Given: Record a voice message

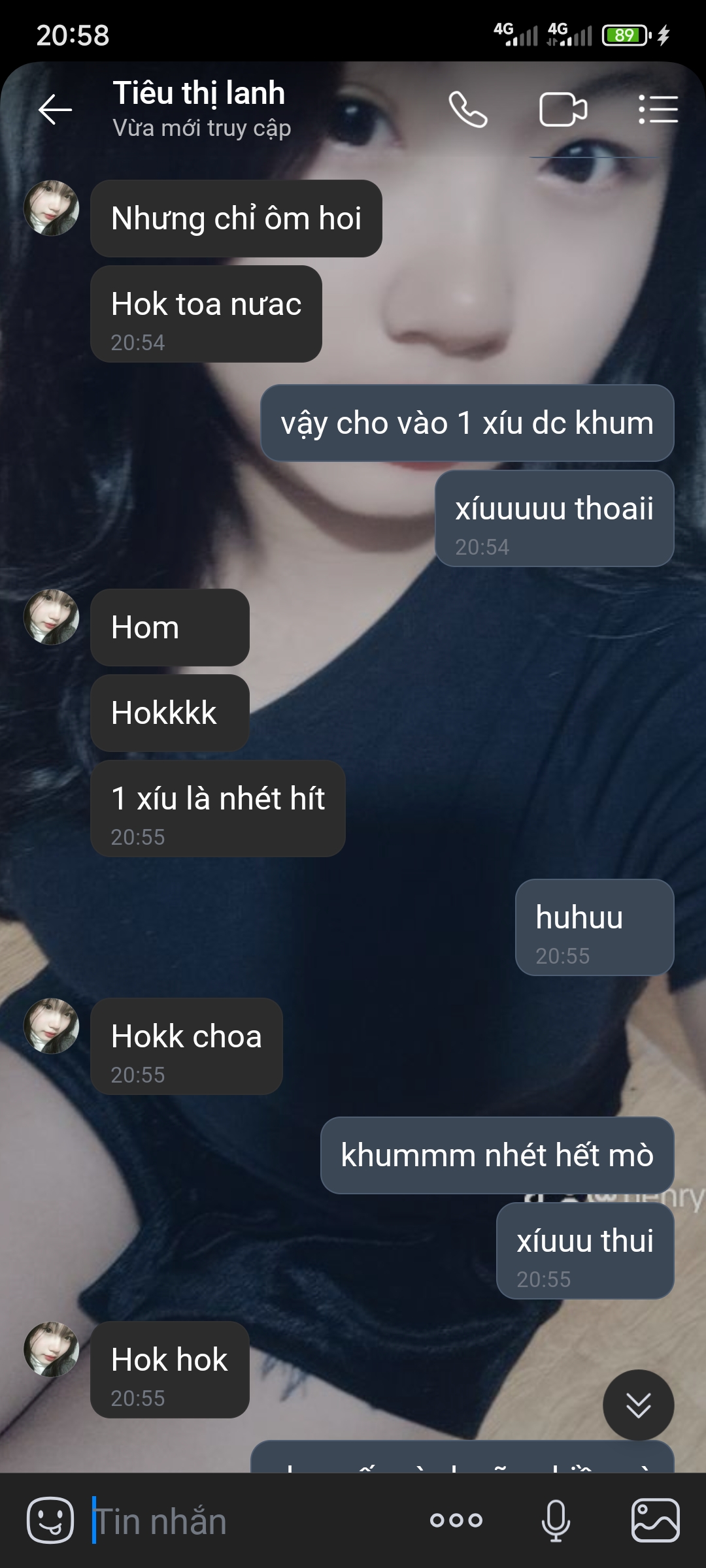Looking at the screenshot, I should click(556, 1520).
